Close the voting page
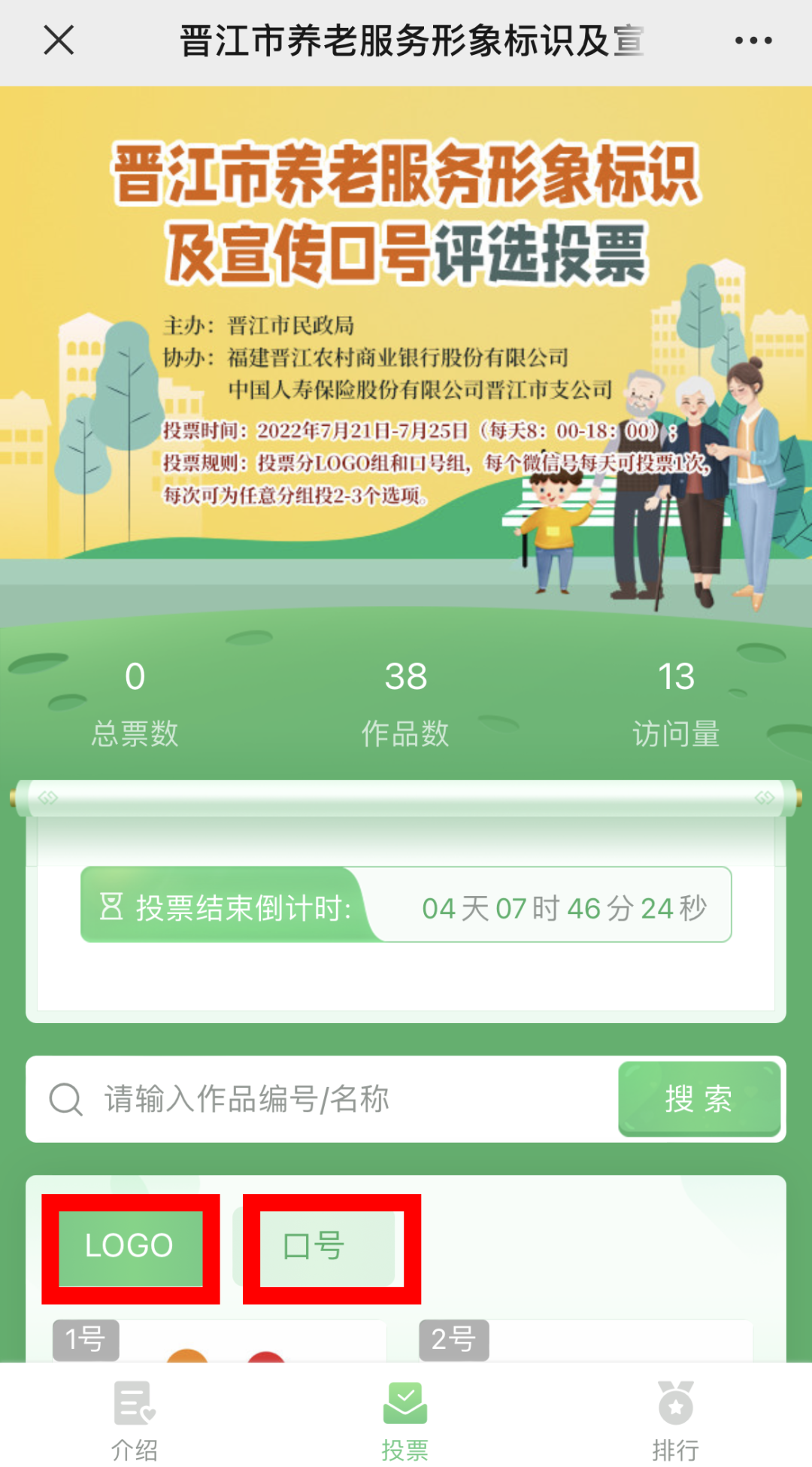The image size is (812, 1467). (59, 41)
